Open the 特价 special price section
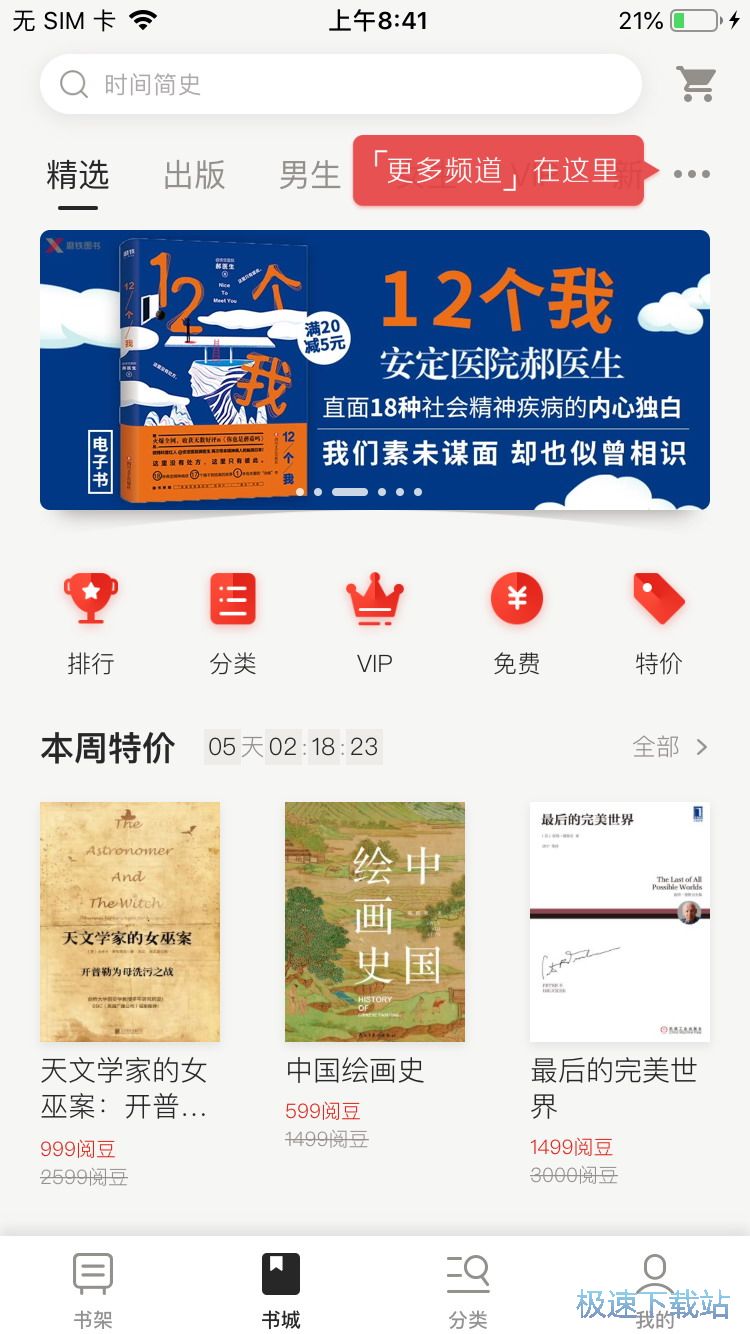750x1334 pixels. [659, 623]
